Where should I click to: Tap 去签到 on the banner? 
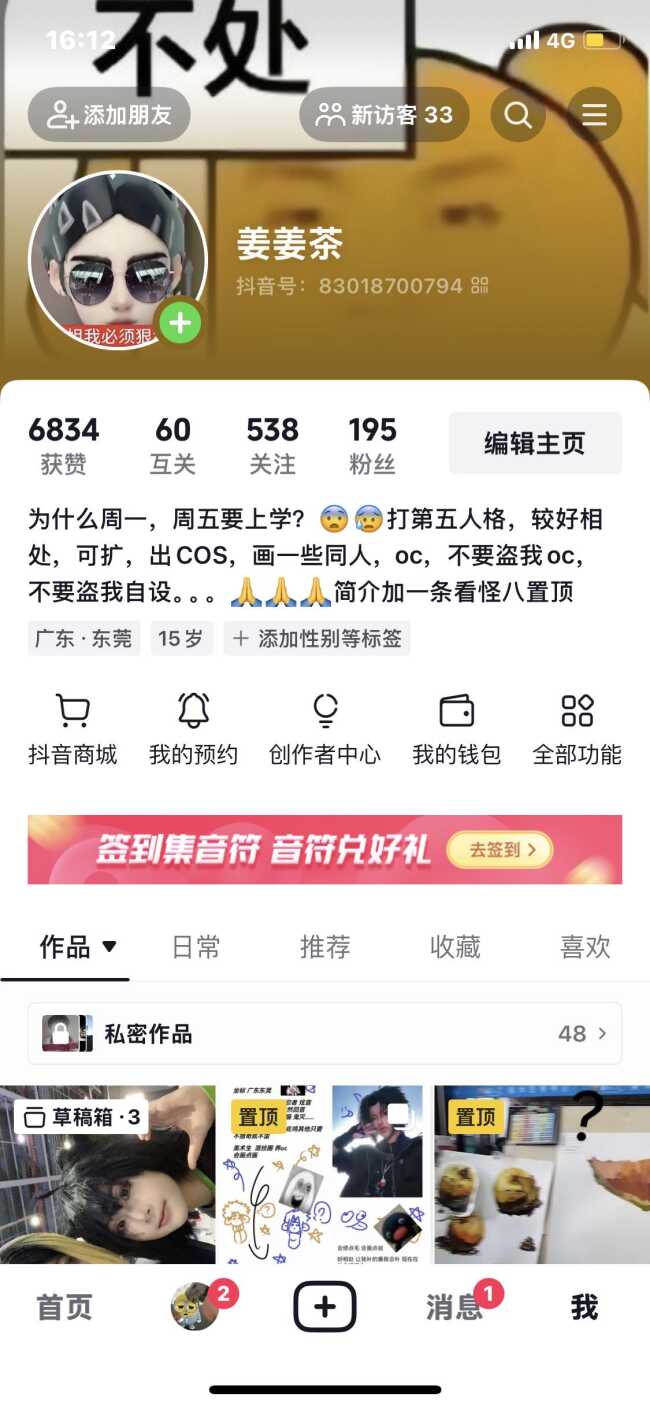[x=497, y=850]
